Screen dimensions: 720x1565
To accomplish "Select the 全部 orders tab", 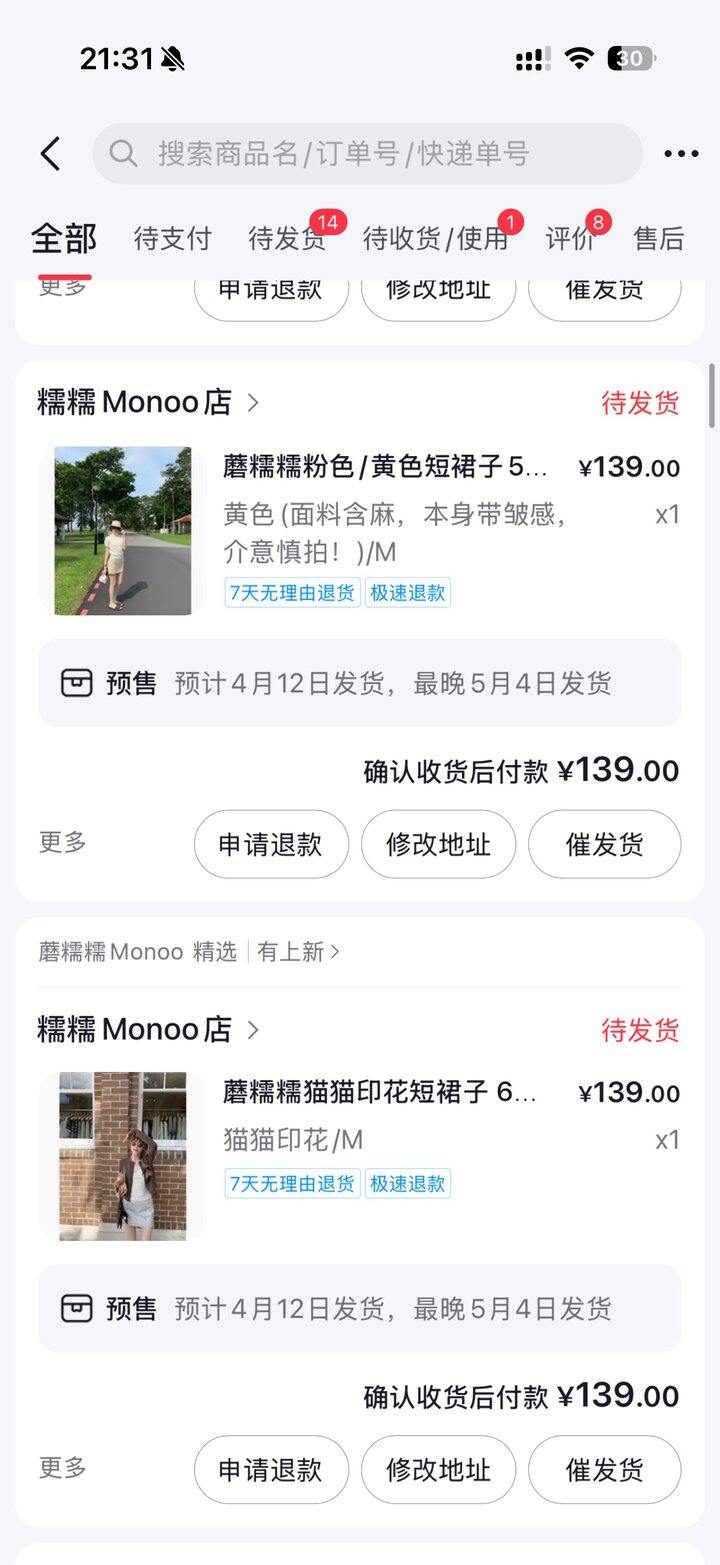I will coord(64,240).
